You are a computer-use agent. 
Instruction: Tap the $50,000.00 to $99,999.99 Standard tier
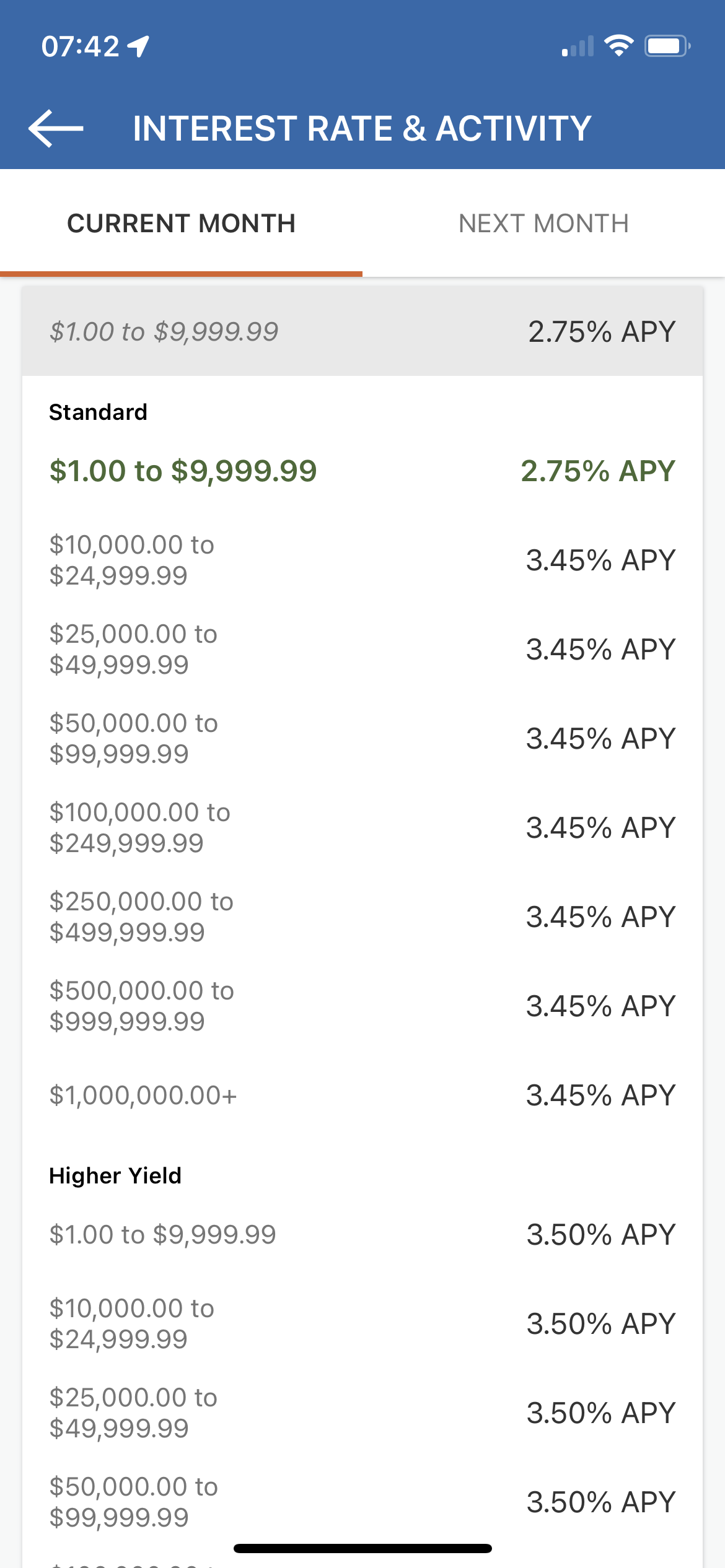[362, 738]
